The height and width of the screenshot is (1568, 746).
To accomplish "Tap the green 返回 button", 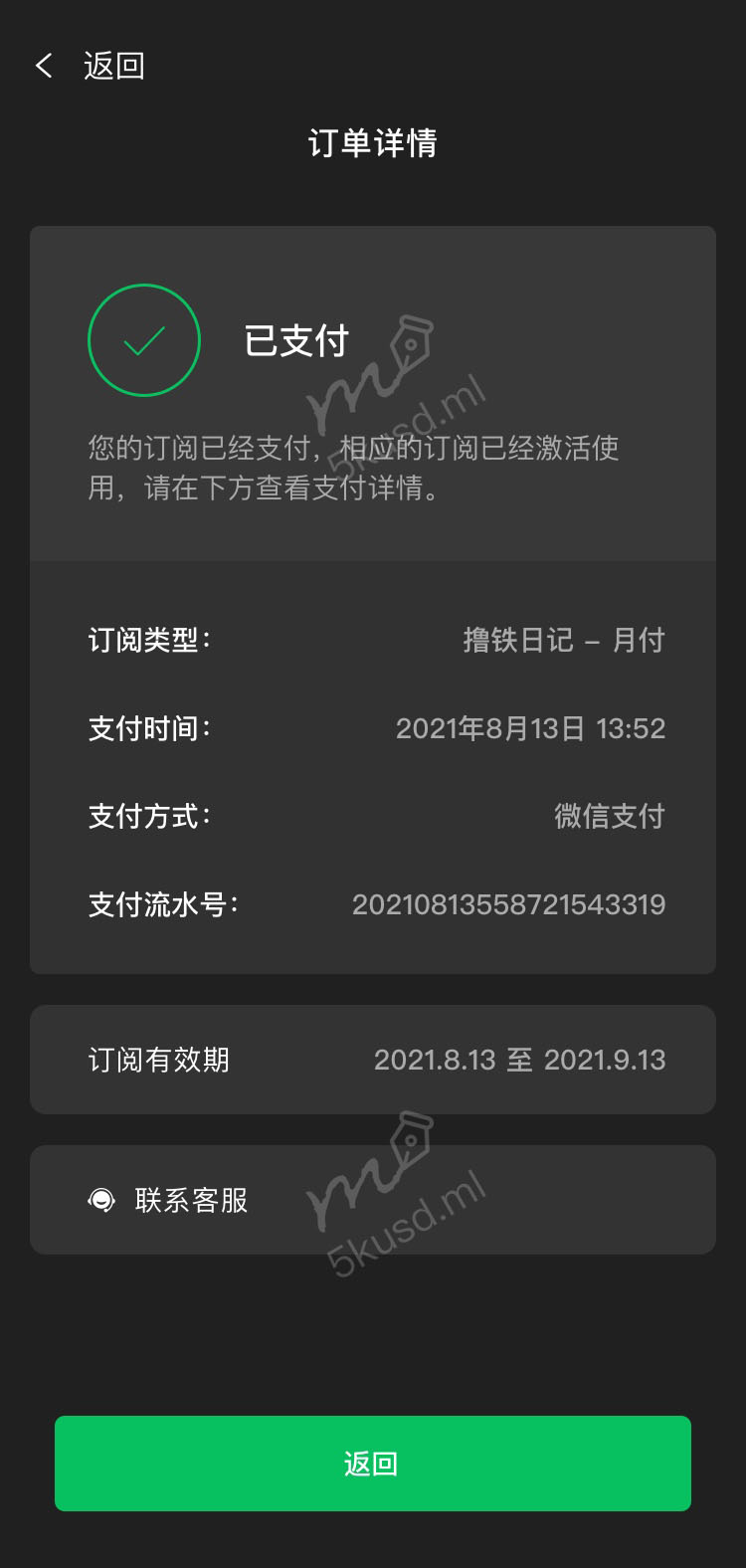I will click(372, 1463).
